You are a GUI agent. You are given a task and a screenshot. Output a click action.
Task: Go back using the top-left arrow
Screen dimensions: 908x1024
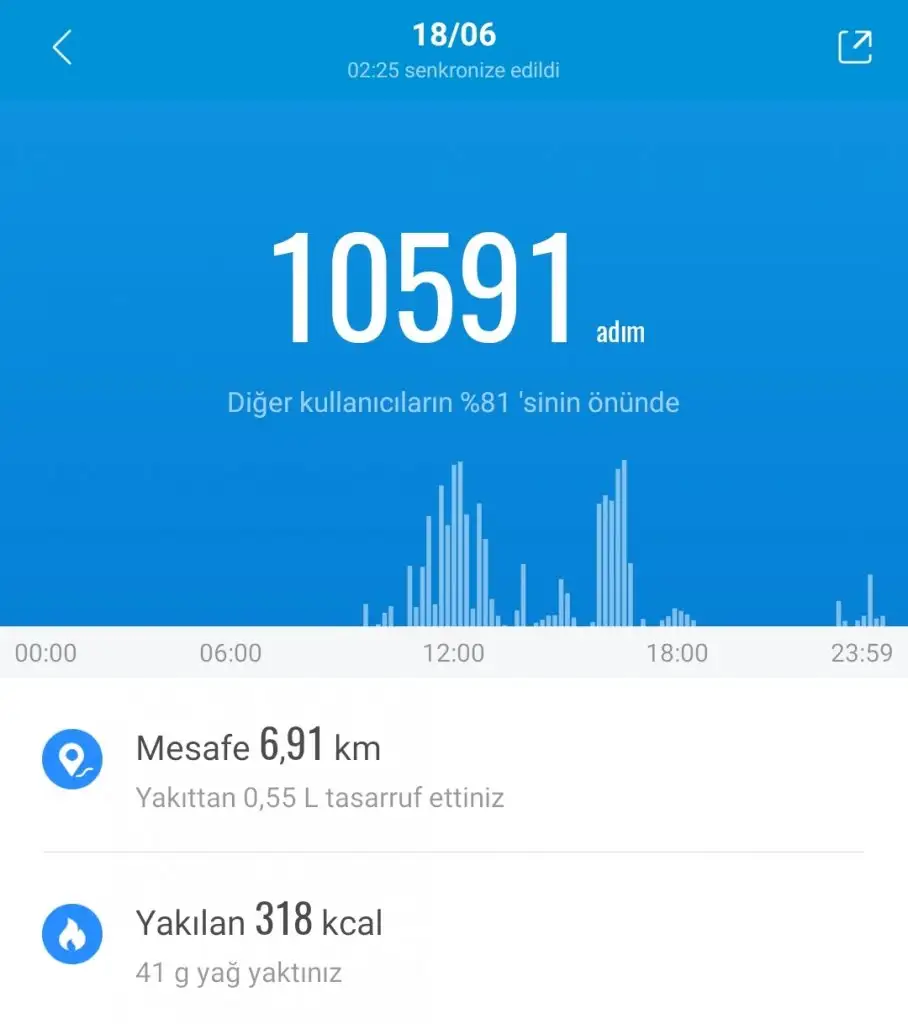pyautogui.click(x=62, y=47)
